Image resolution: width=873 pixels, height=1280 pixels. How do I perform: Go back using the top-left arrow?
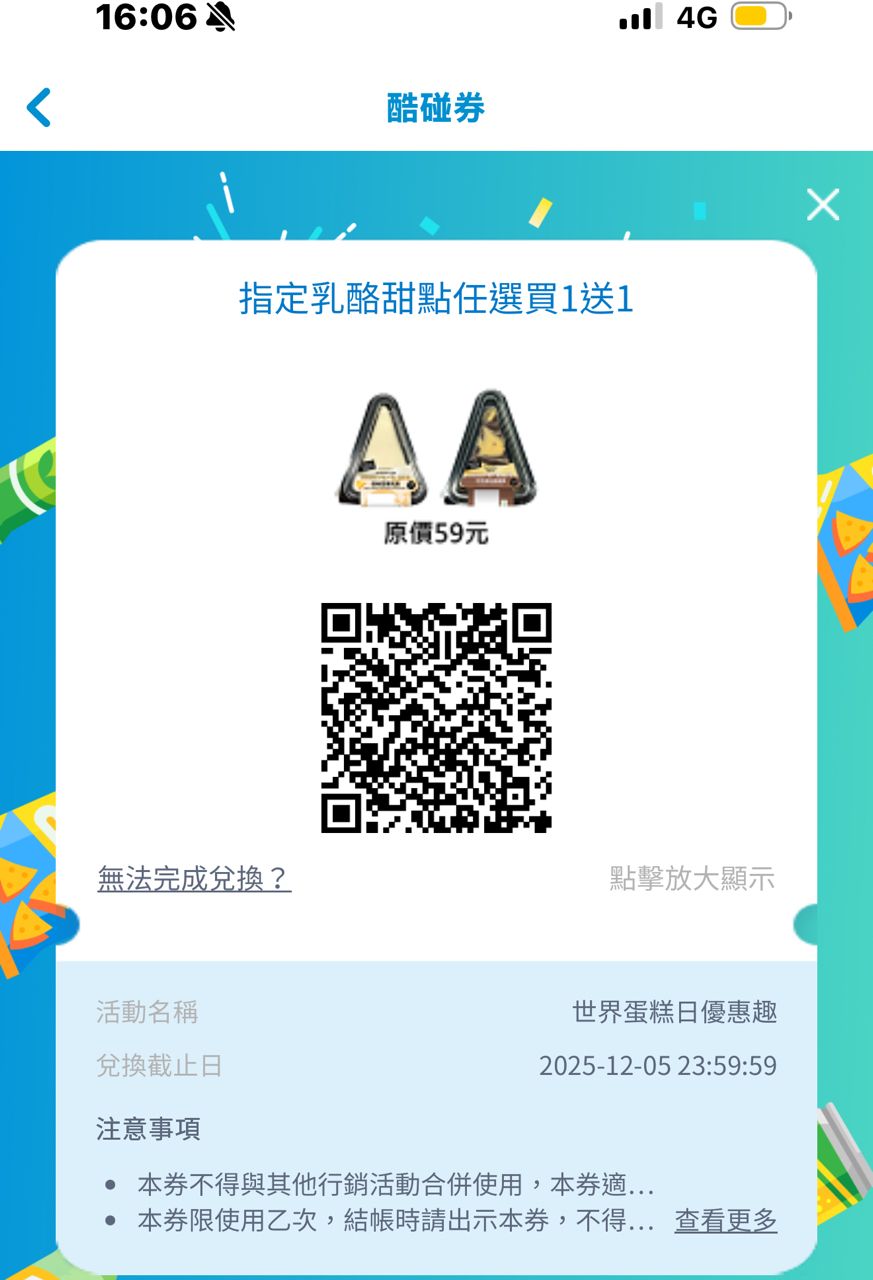[x=39, y=108]
